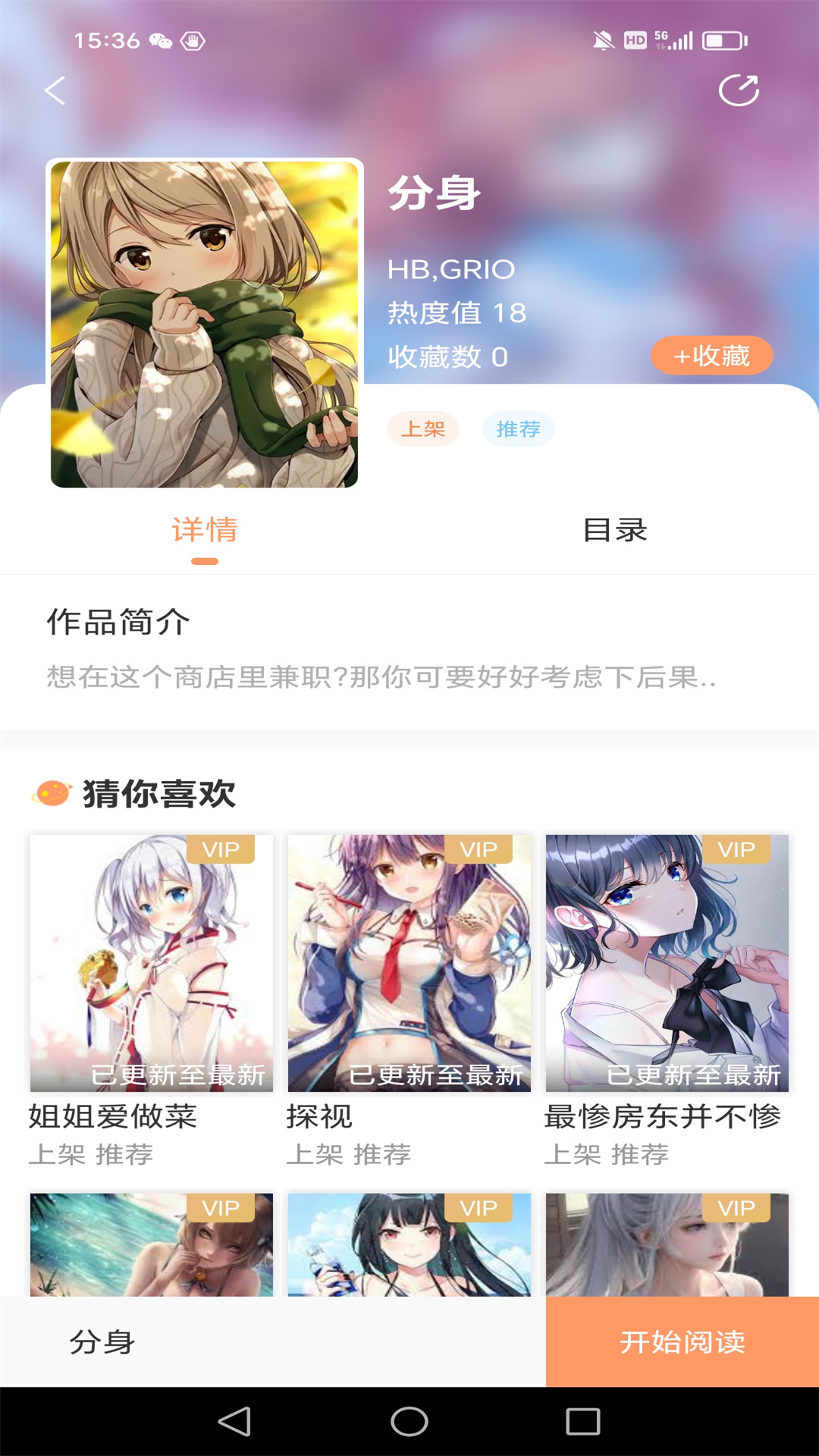Go back using the top-left arrow

click(55, 91)
